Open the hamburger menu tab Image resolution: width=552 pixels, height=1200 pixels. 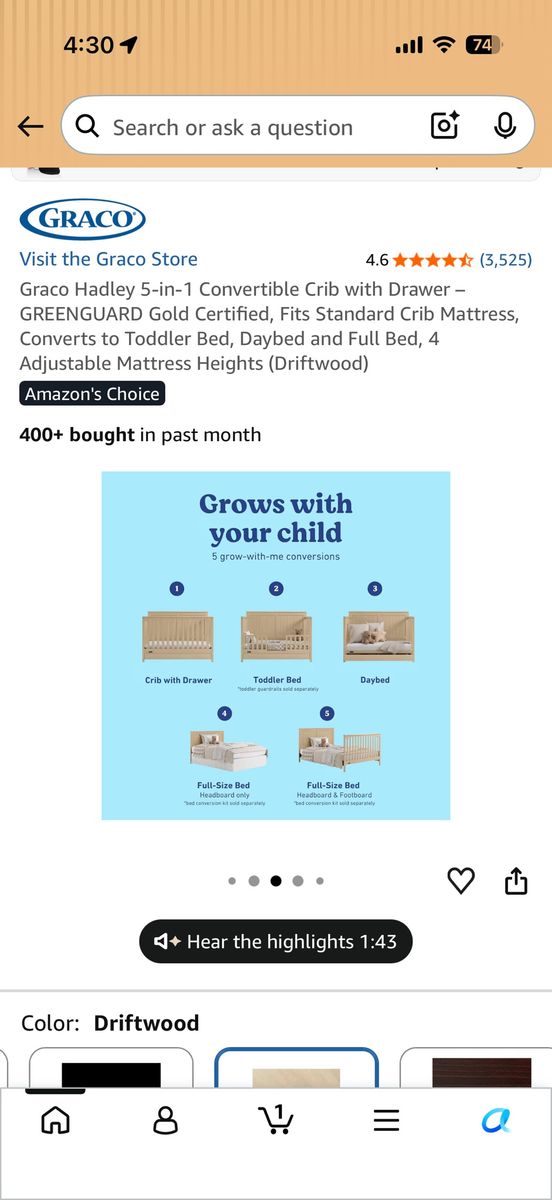tap(386, 1120)
